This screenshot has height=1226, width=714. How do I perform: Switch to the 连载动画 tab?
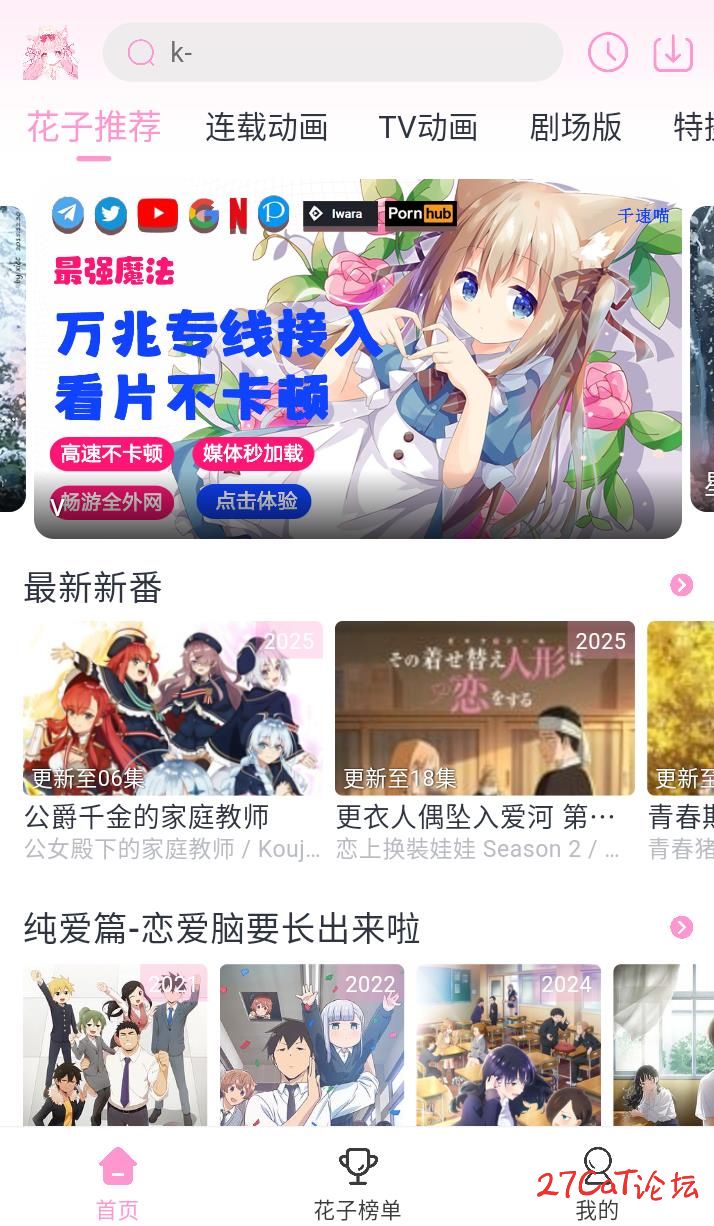(266, 128)
